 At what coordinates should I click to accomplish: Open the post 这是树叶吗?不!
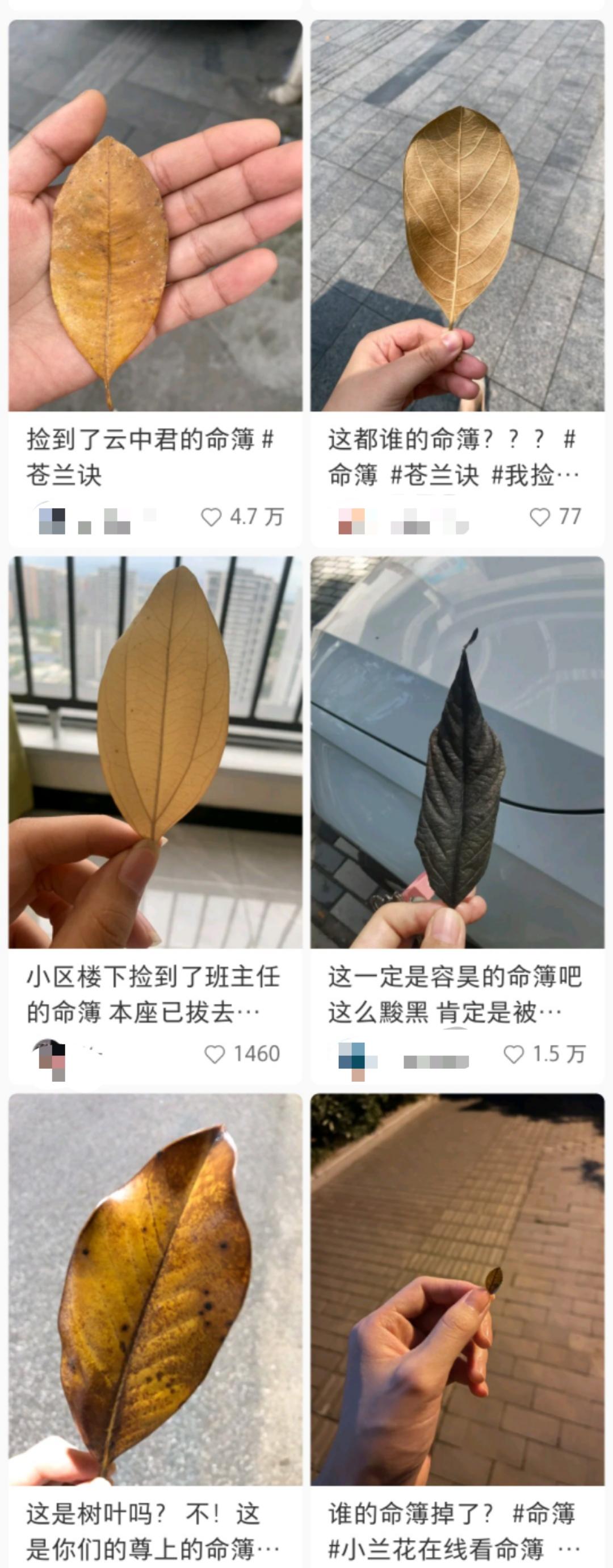coord(155,1290)
